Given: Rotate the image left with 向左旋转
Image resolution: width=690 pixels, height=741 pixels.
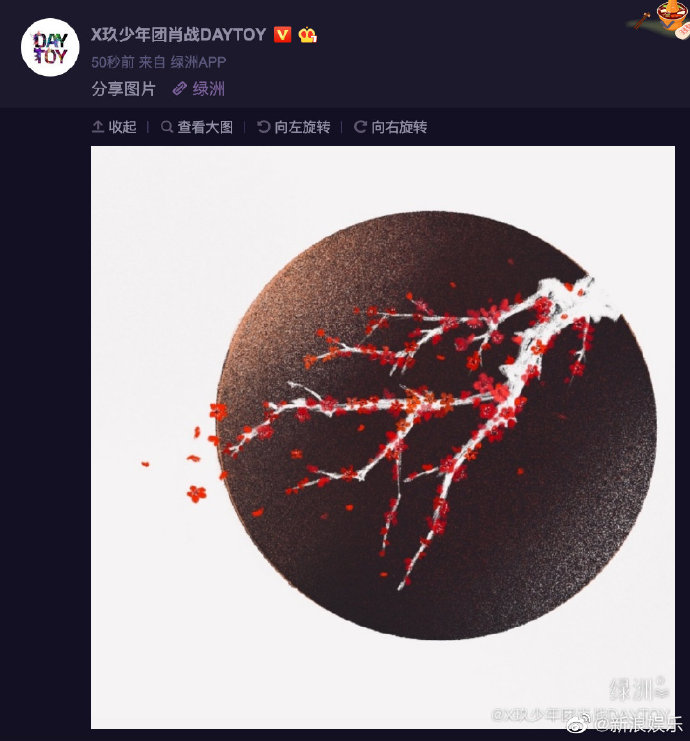Looking at the screenshot, I should (294, 127).
